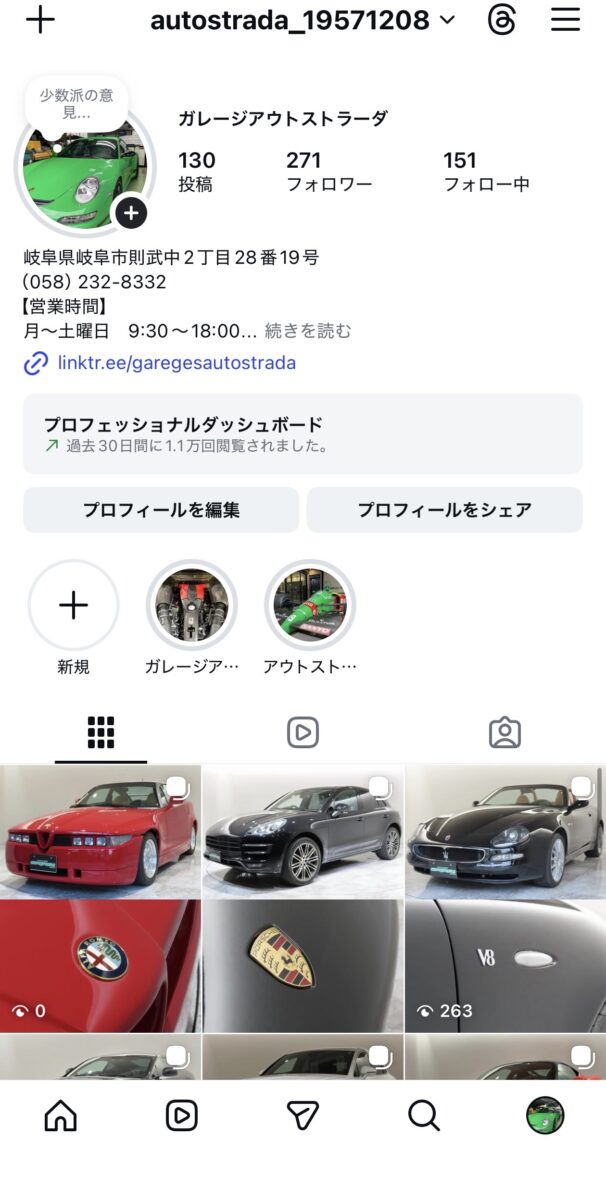Open the hamburger settings menu
Image resolution: width=606 pixels, height=1200 pixels.
pos(565,20)
